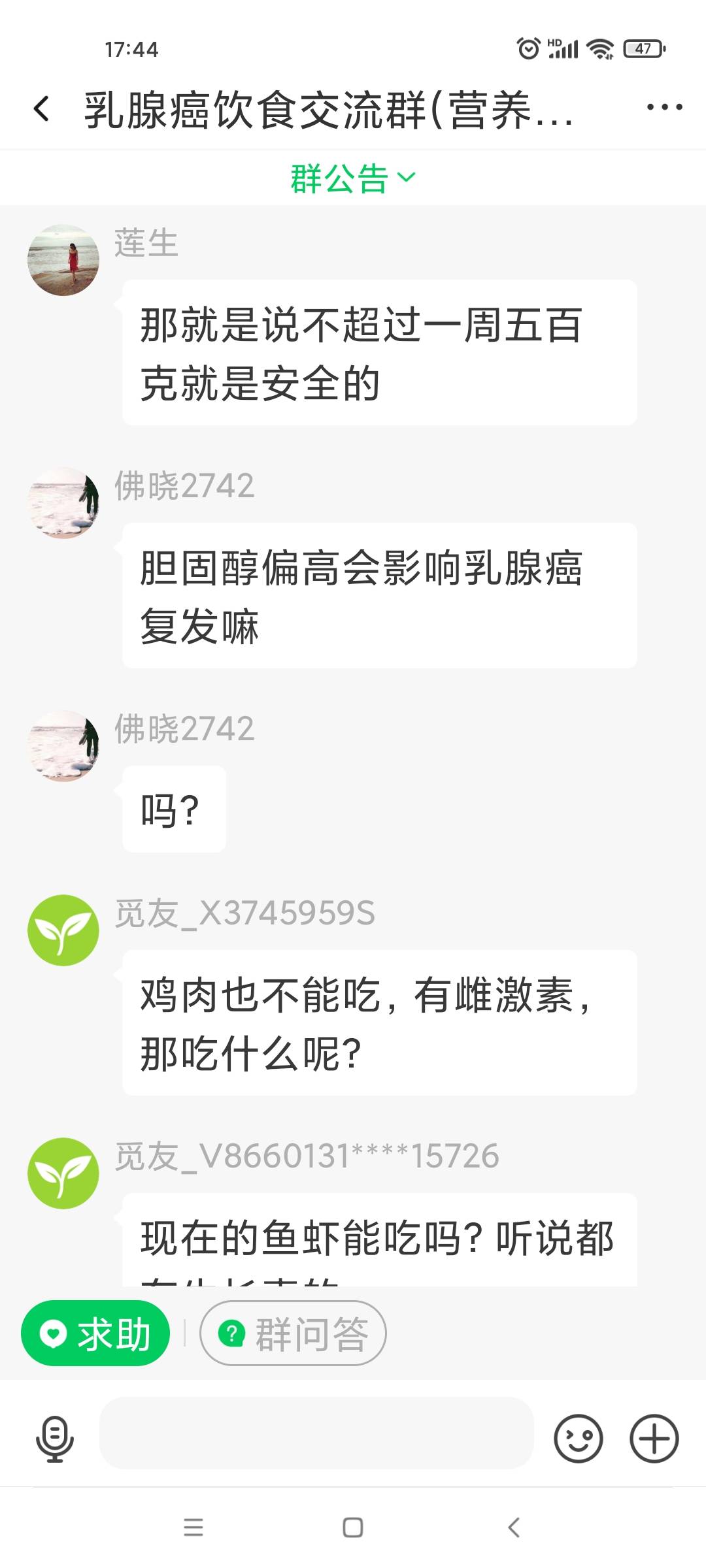
Task: Tap the green 求助 help button
Action: (95, 1333)
